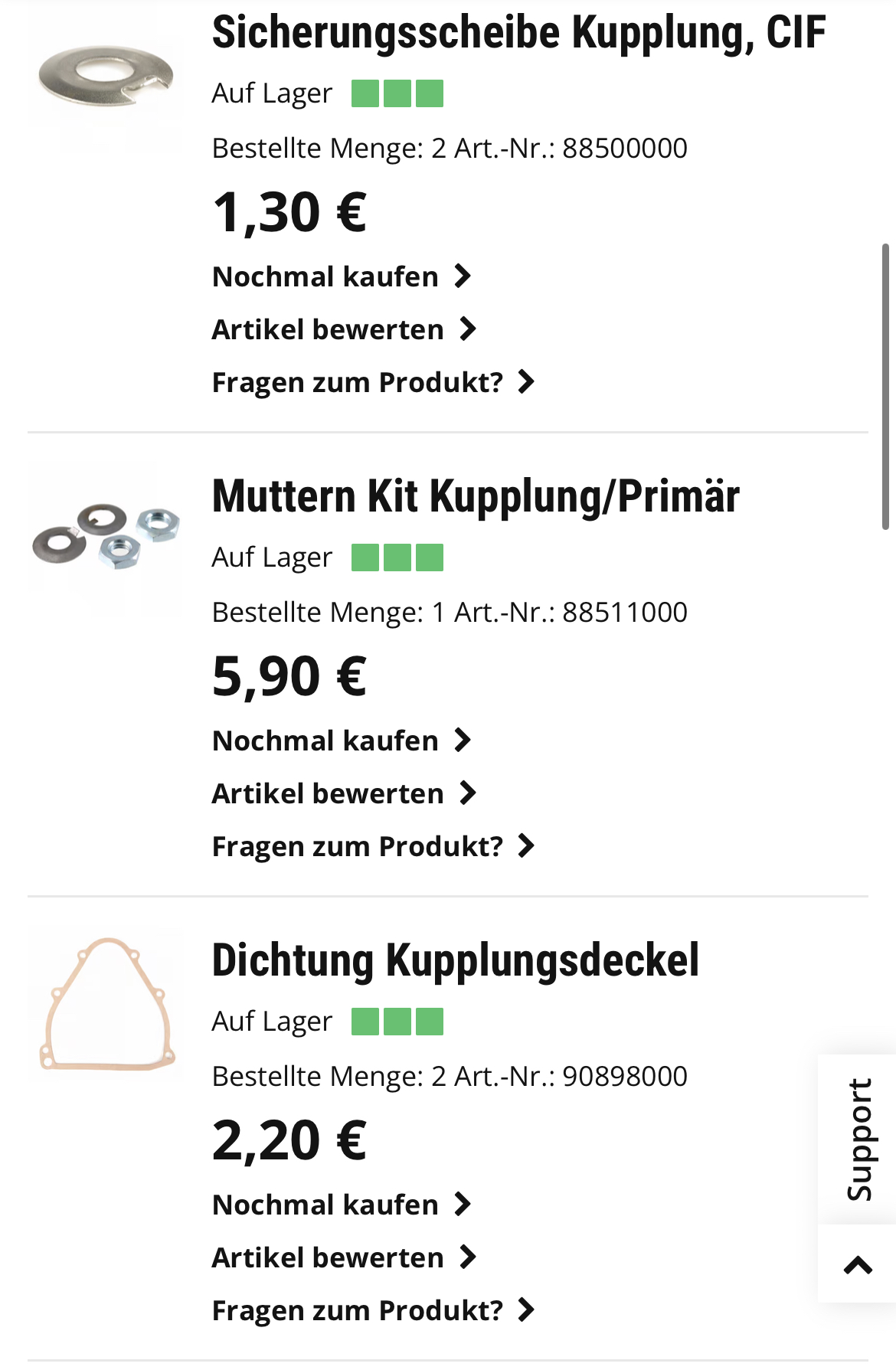Tap Nochmal kaufen for Sicherungsscheibe Kupplung, CIF
This screenshot has height=1370, width=896.
341,276
